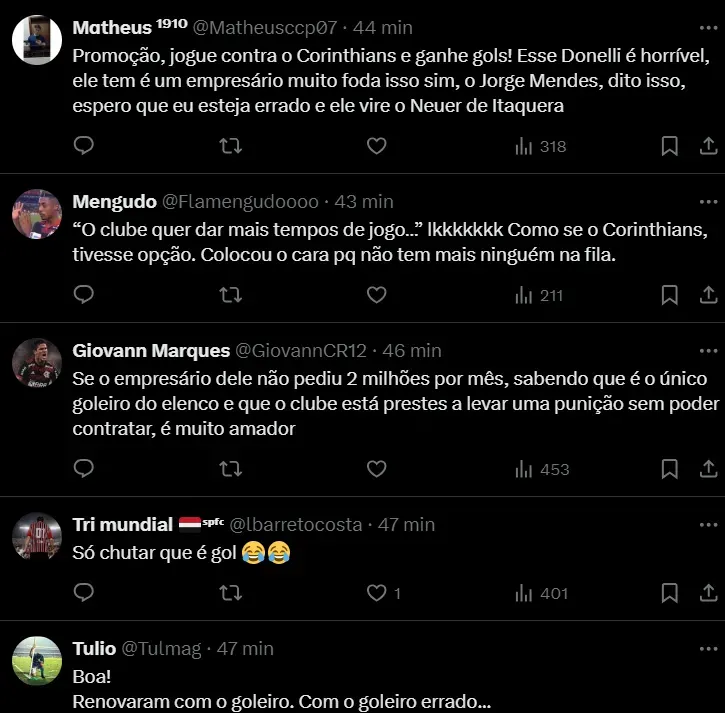Like Matheus's post about Donelli
The width and height of the screenshot is (725, 713).
pos(376,146)
